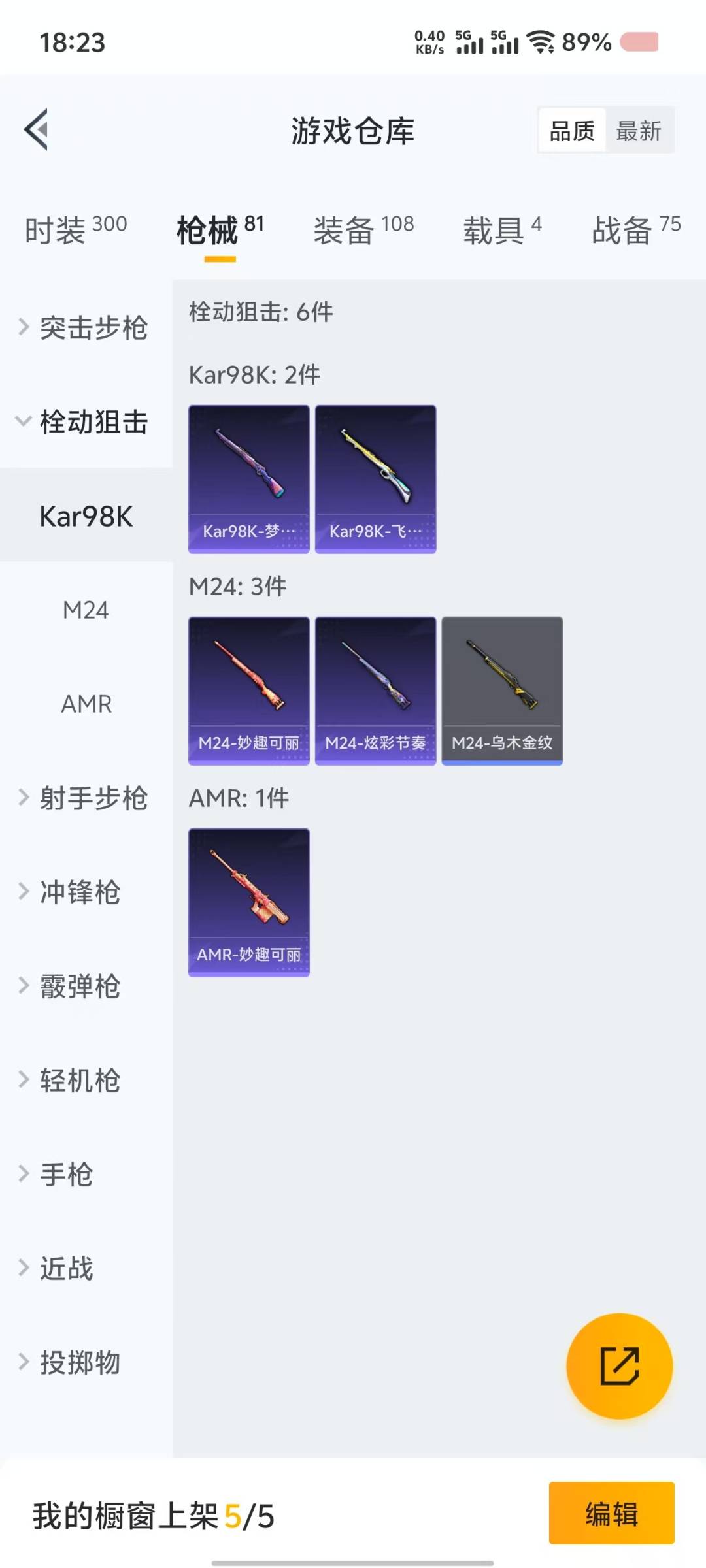706x1568 pixels.
Task: Sort the warehouse by 最新
Action: [639, 131]
